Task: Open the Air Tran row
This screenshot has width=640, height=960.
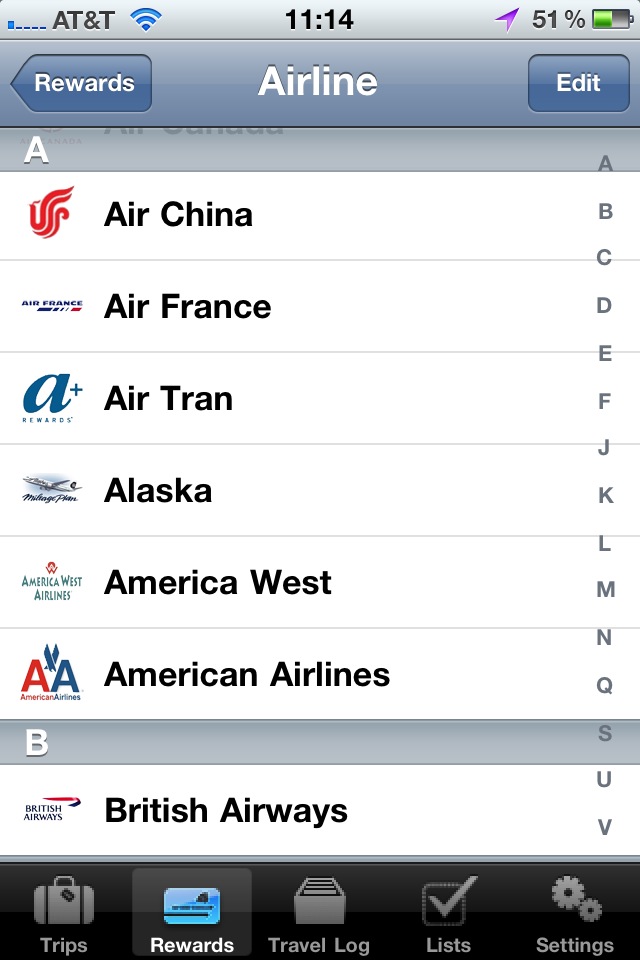Action: point(300,399)
